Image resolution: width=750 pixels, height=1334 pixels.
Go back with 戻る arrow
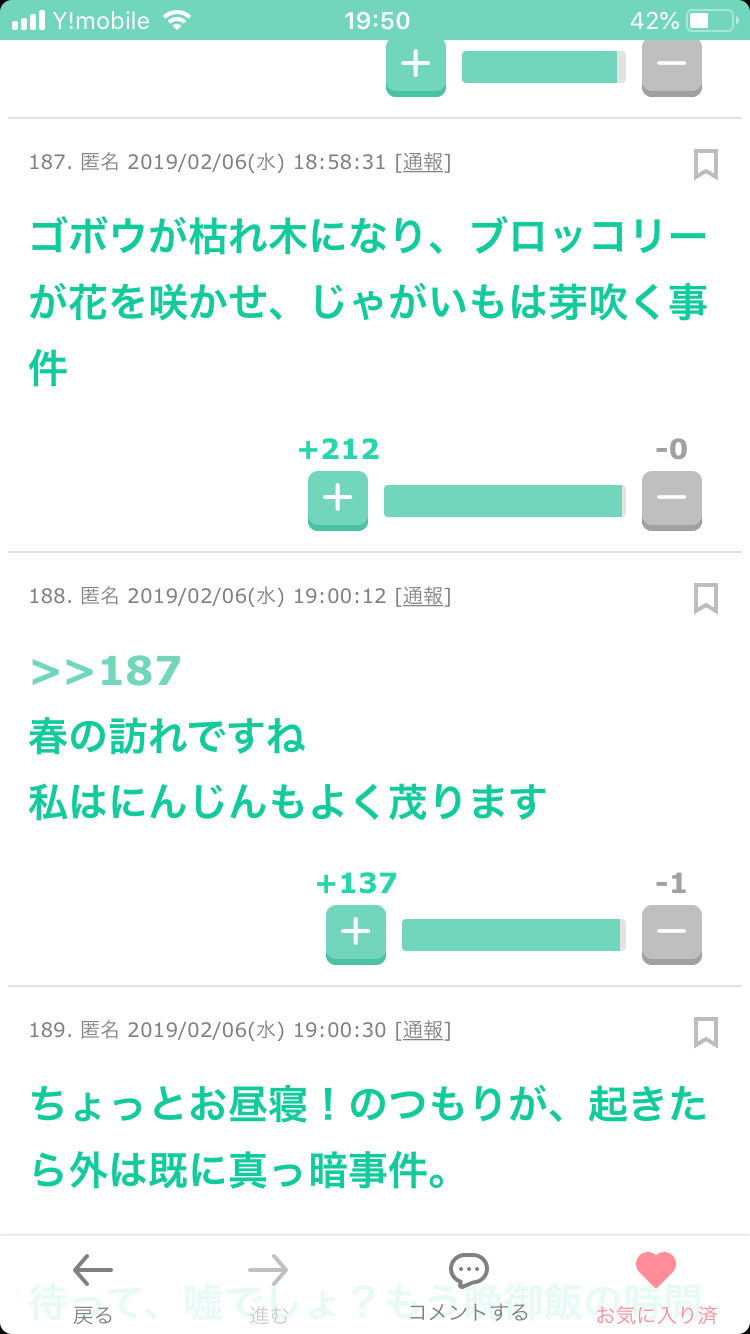tap(93, 1287)
